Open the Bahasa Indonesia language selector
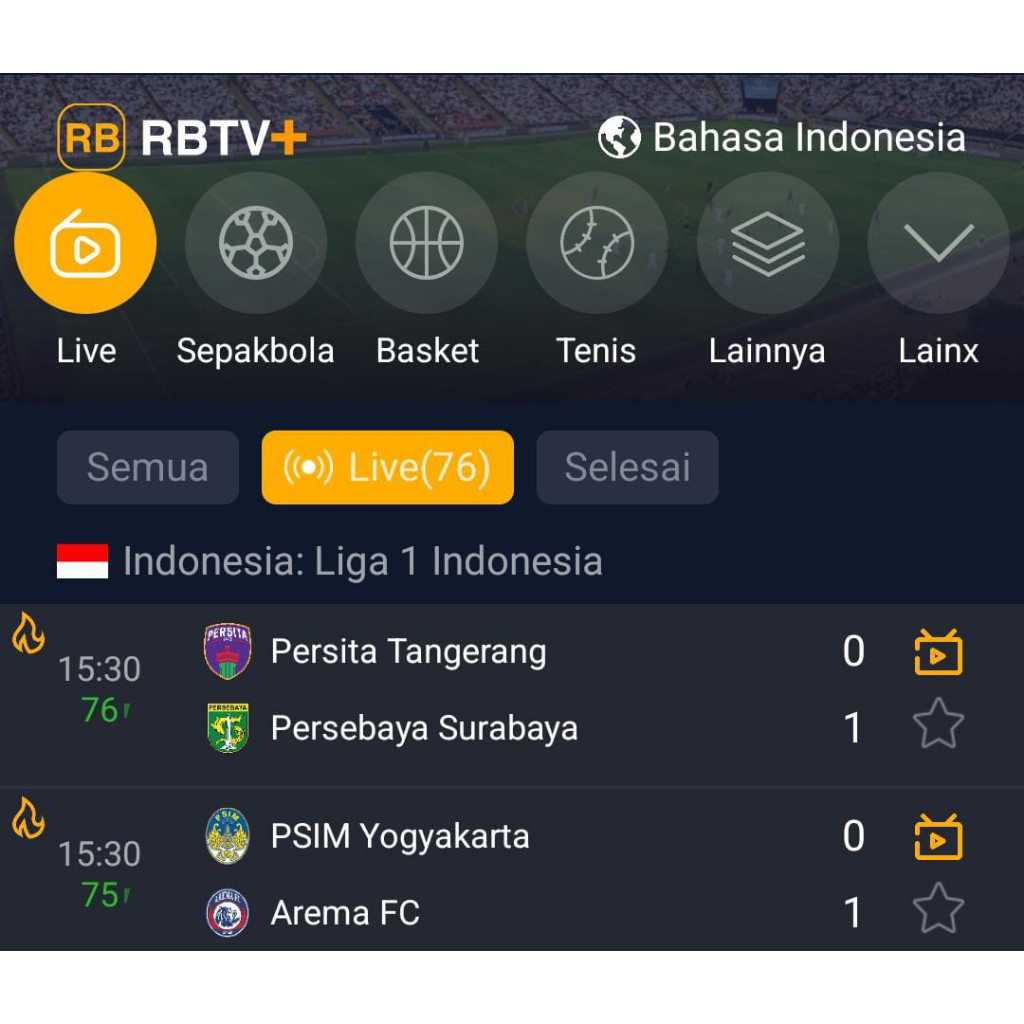 click(782, 138)
